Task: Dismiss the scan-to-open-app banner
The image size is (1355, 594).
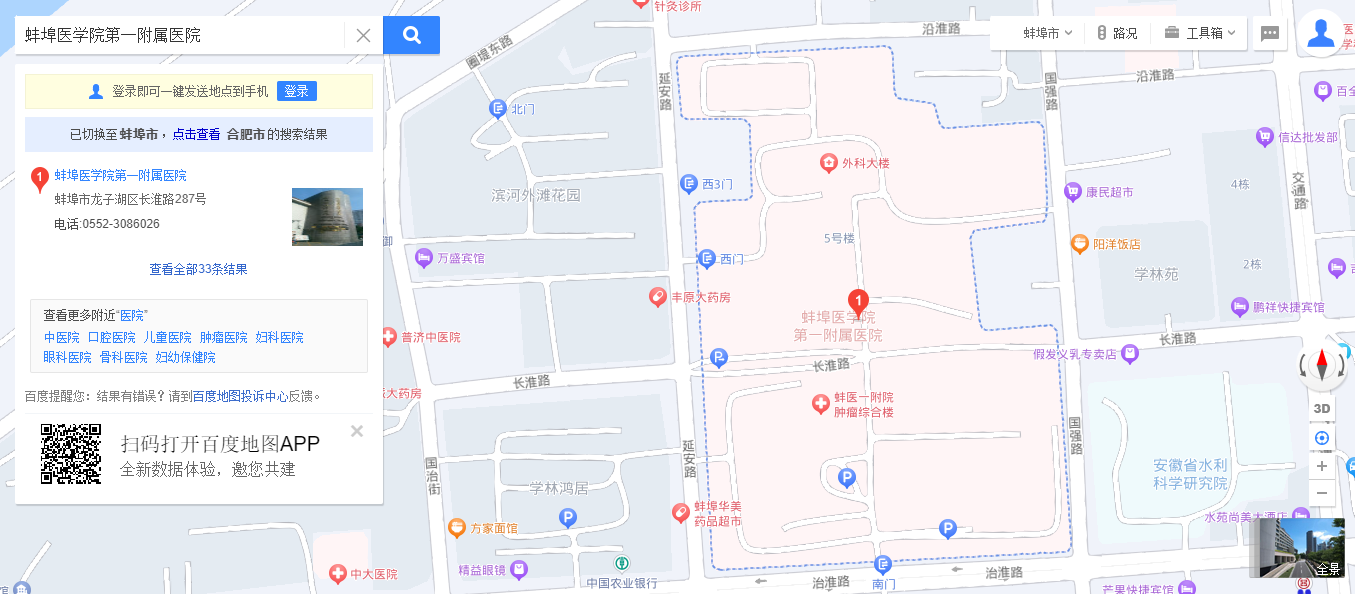Action: pos(356,431)
